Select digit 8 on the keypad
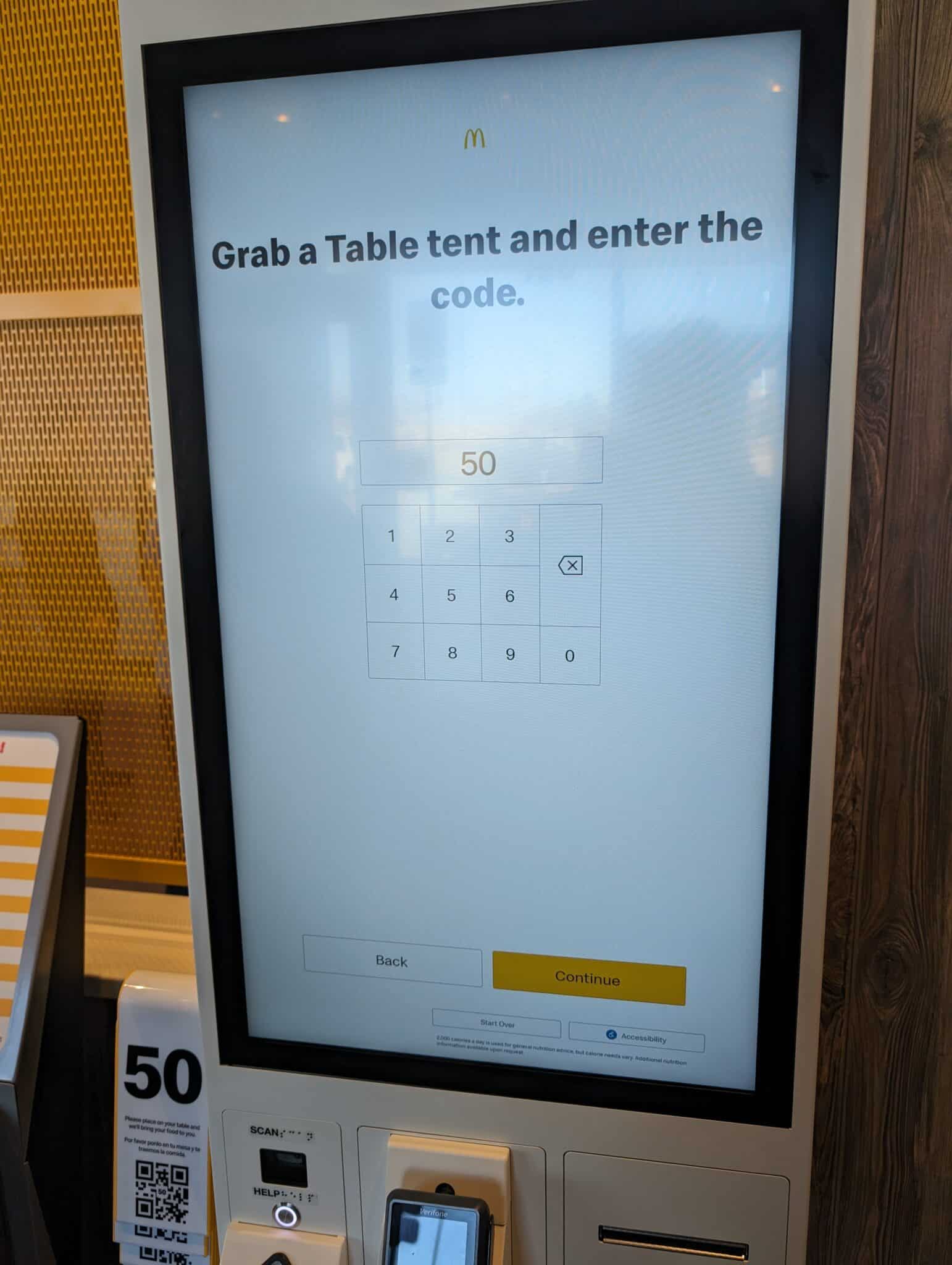 pos(453,653)
